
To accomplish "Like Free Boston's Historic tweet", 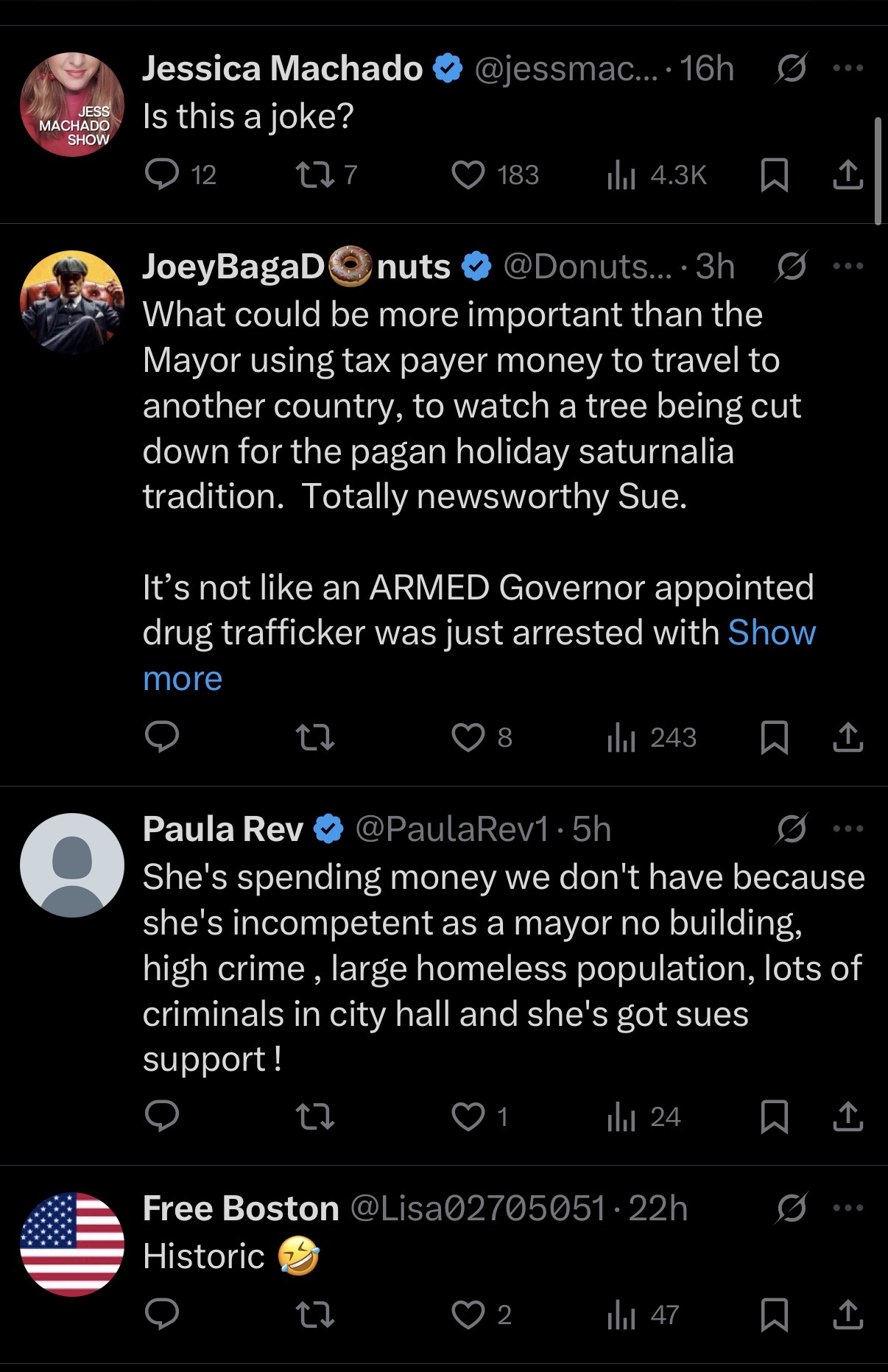I will coord(468,1315).
